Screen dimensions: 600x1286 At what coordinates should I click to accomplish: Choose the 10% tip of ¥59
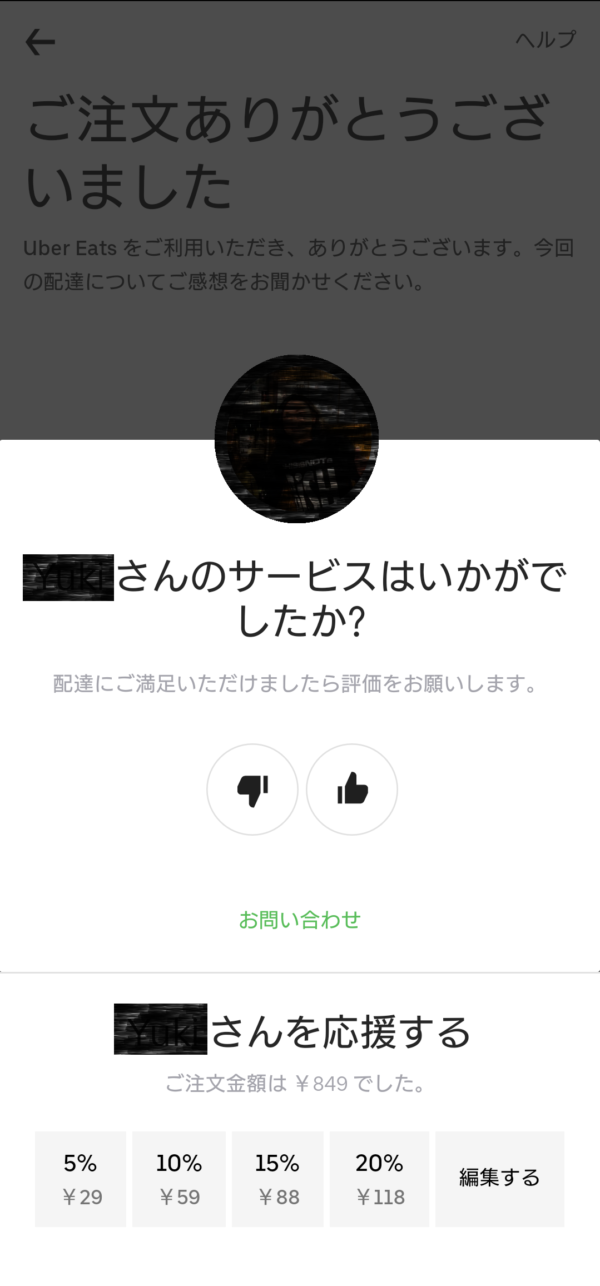[179, 1179]
